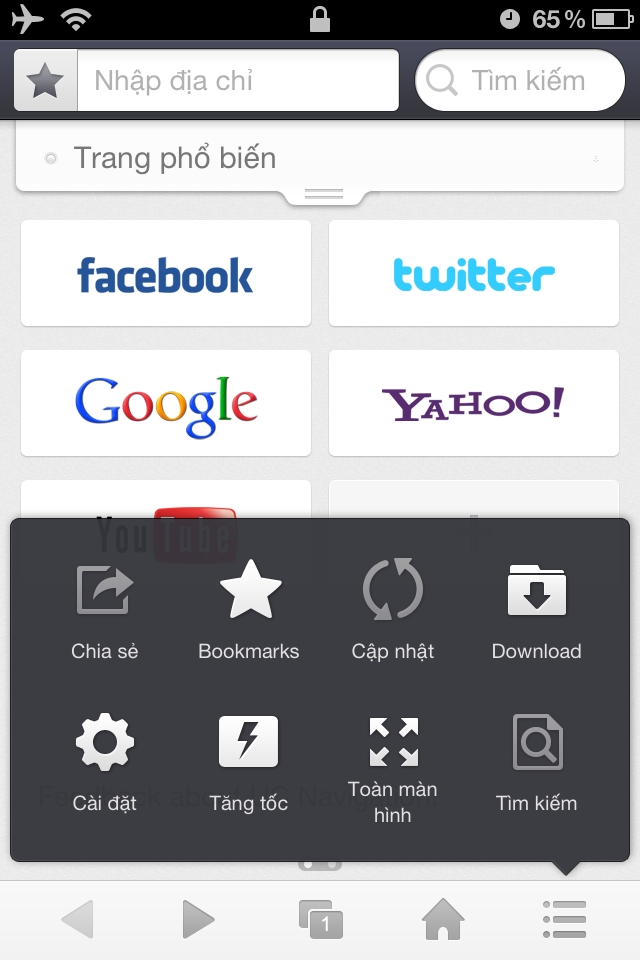Open the Yahoo shortcut tile
This screenshot has width=640, height=960.
474,403
